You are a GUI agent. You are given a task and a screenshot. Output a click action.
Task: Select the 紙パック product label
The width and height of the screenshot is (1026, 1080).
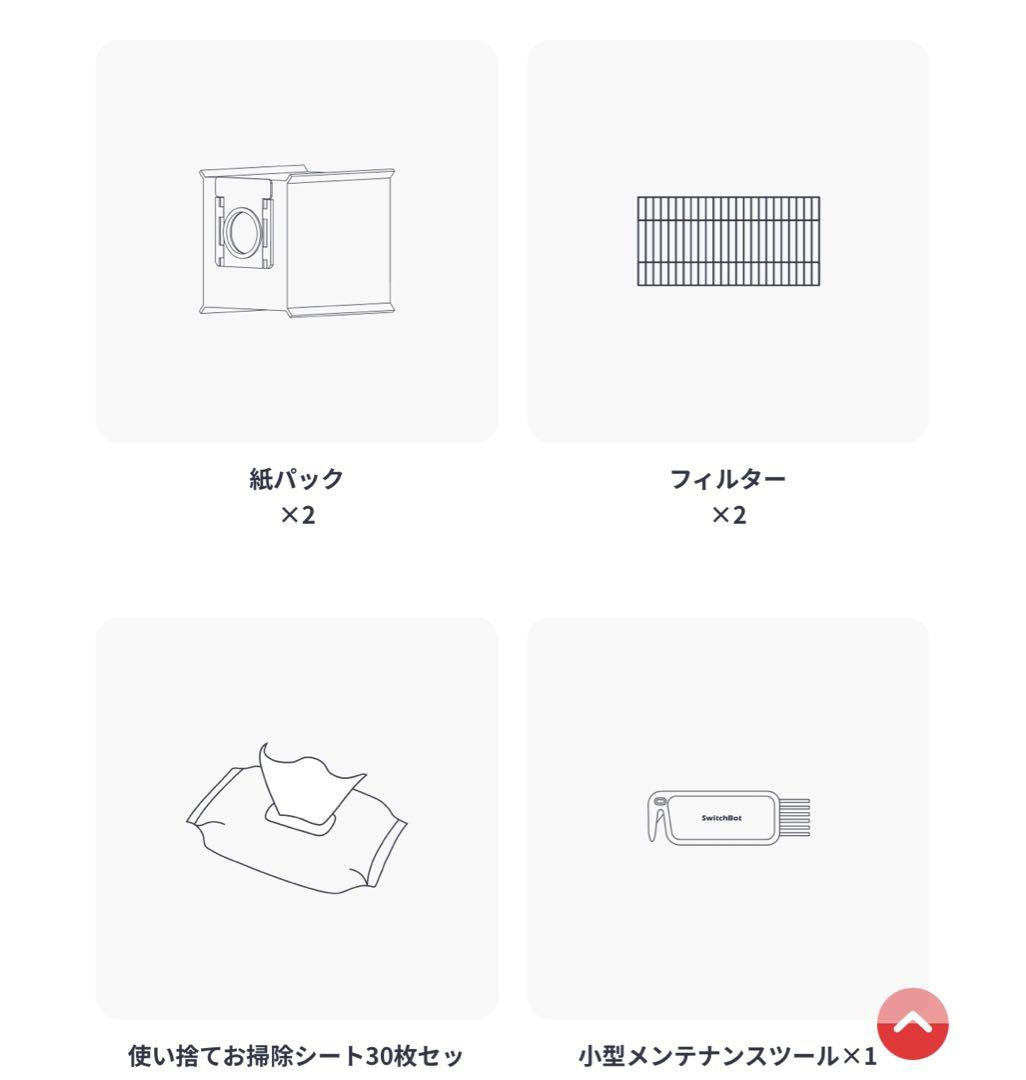tap(296, 477)
